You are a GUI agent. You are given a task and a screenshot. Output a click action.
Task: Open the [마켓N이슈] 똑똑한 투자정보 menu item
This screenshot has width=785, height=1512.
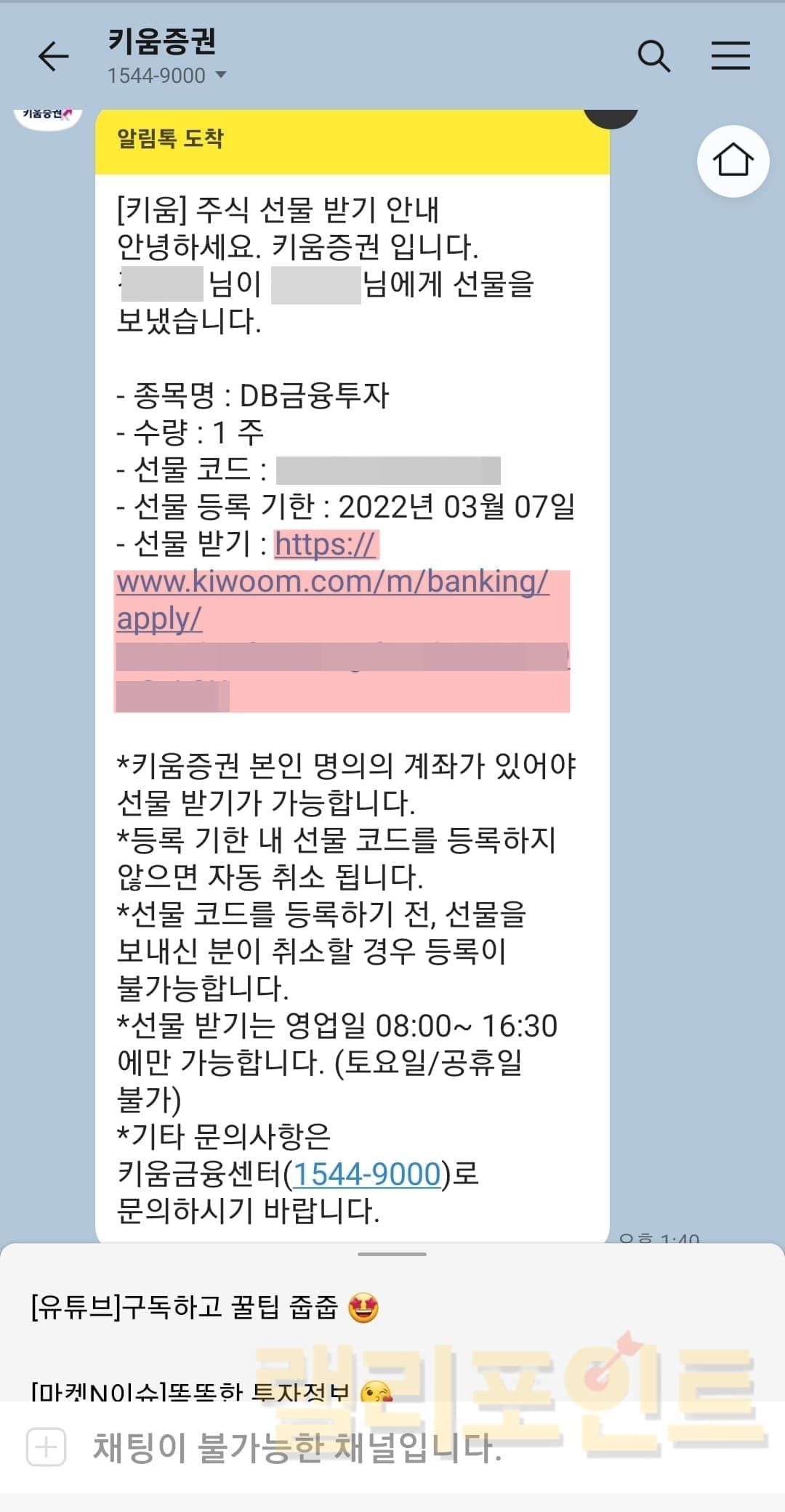click(x=211, y=1391)
